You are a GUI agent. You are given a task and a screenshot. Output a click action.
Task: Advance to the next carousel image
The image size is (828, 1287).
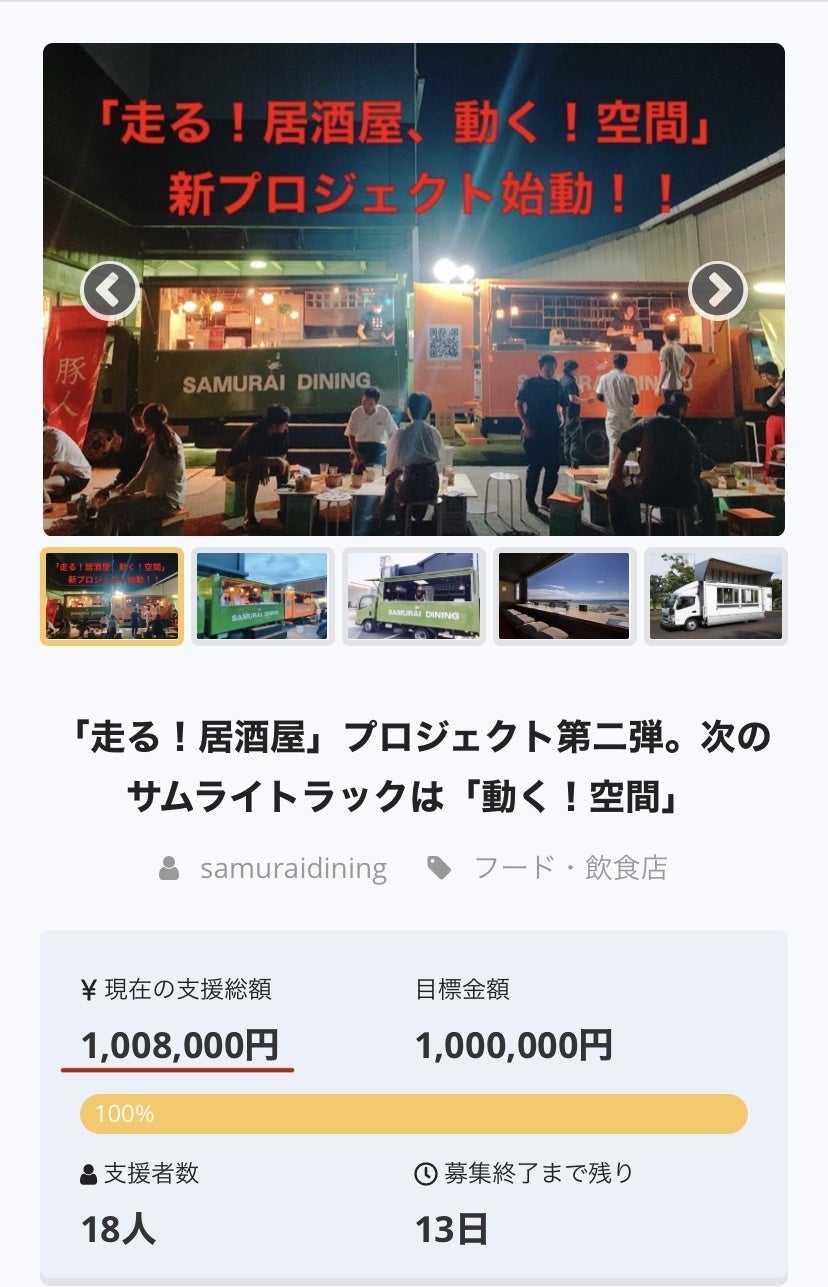tap(718, 290)
